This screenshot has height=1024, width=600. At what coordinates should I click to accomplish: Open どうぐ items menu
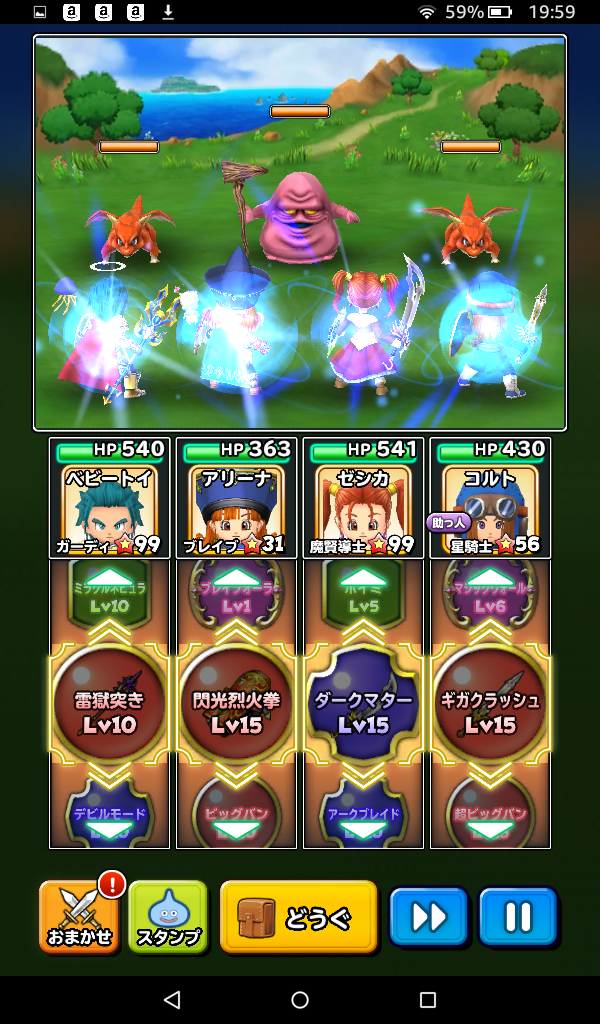[298, 916]
